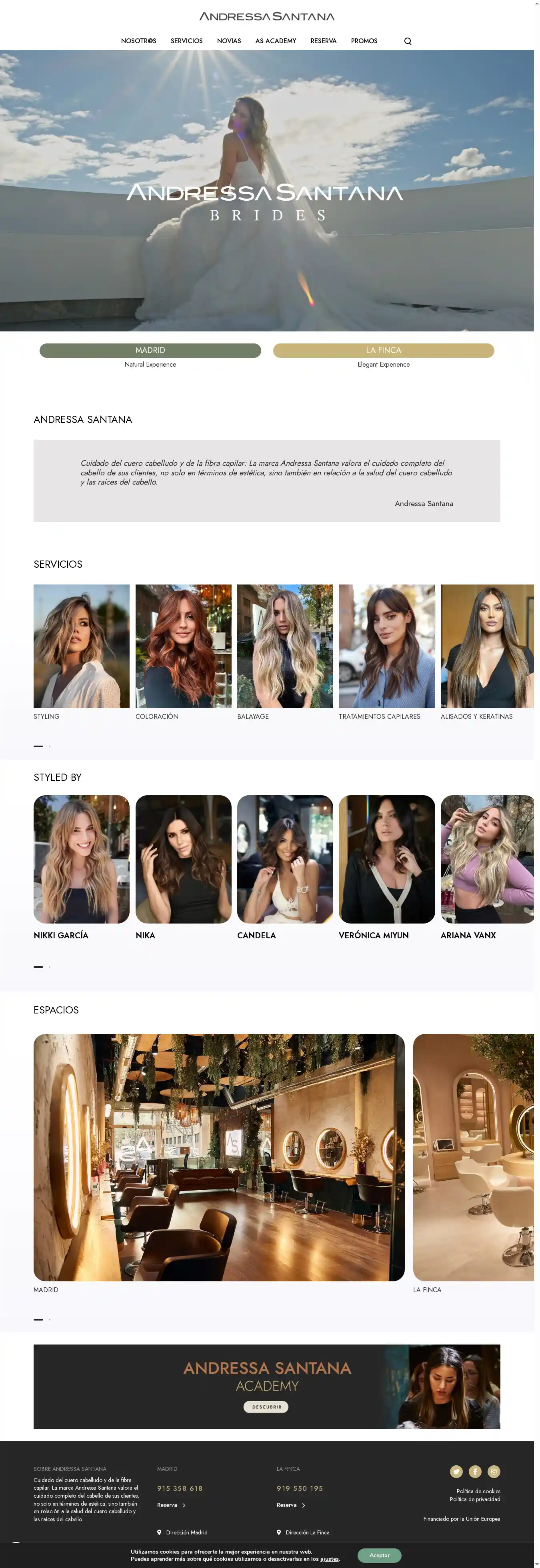
Task: Open the search icon in header
Action: pos(407,42)
